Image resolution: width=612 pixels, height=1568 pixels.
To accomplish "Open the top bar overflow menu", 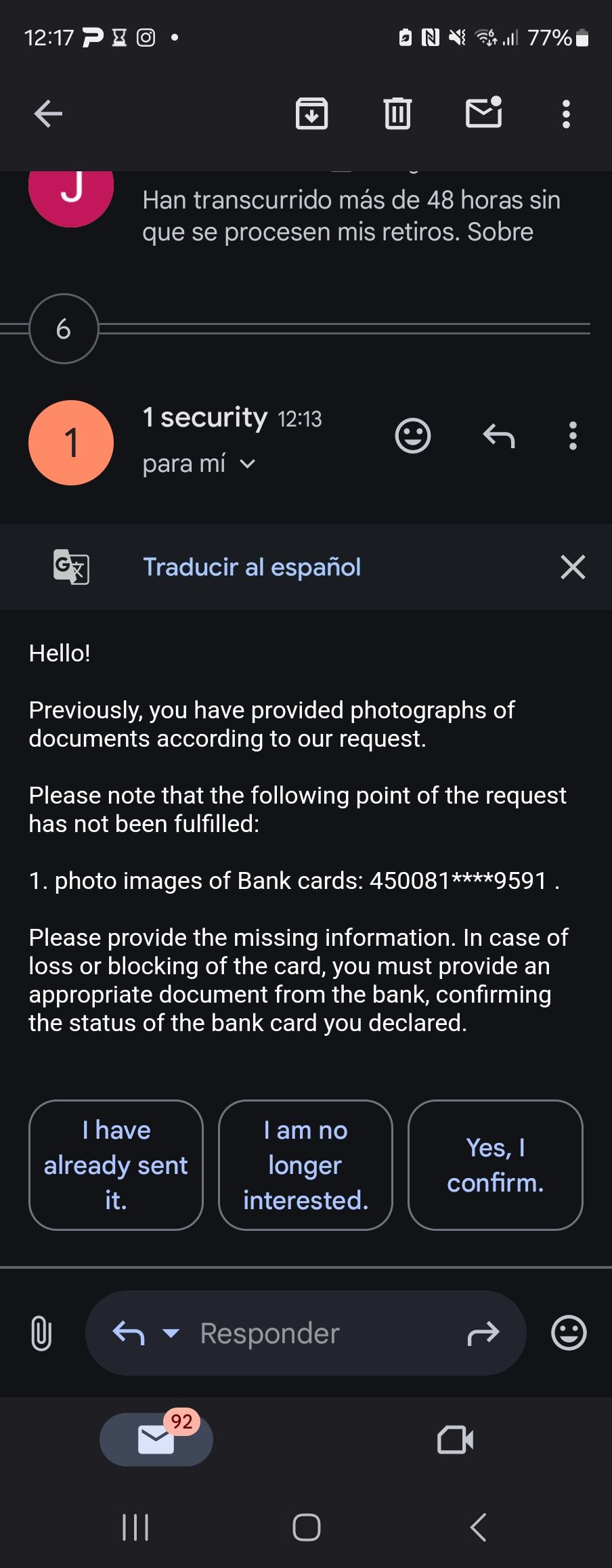I will pyautogui.click(x=566, y=114).
